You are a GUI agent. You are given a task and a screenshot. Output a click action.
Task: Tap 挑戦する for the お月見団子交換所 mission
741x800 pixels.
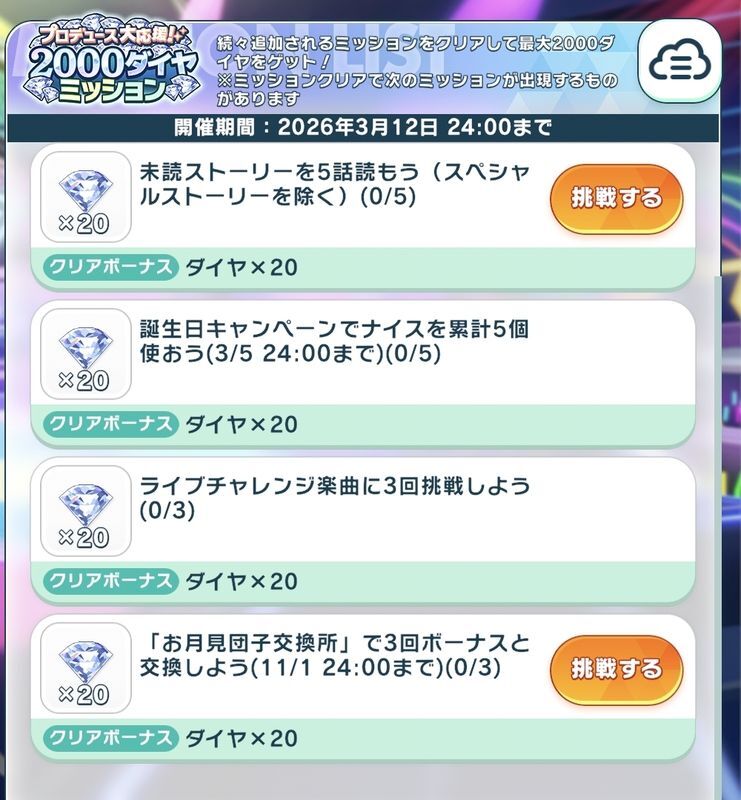click(616, 669)
